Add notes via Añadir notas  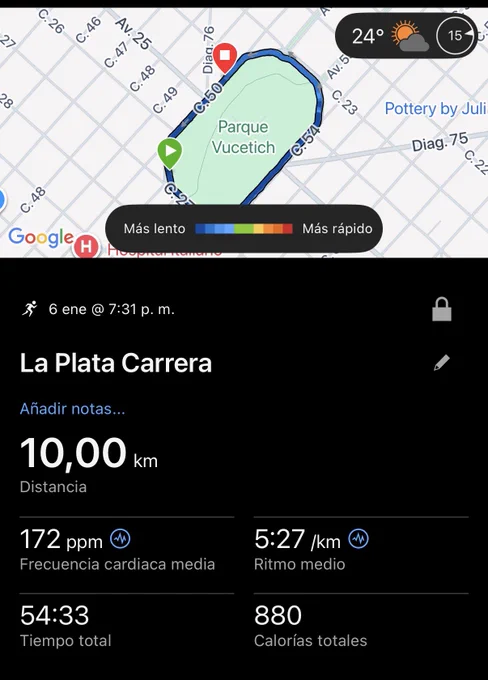click(x=72, y=409)
